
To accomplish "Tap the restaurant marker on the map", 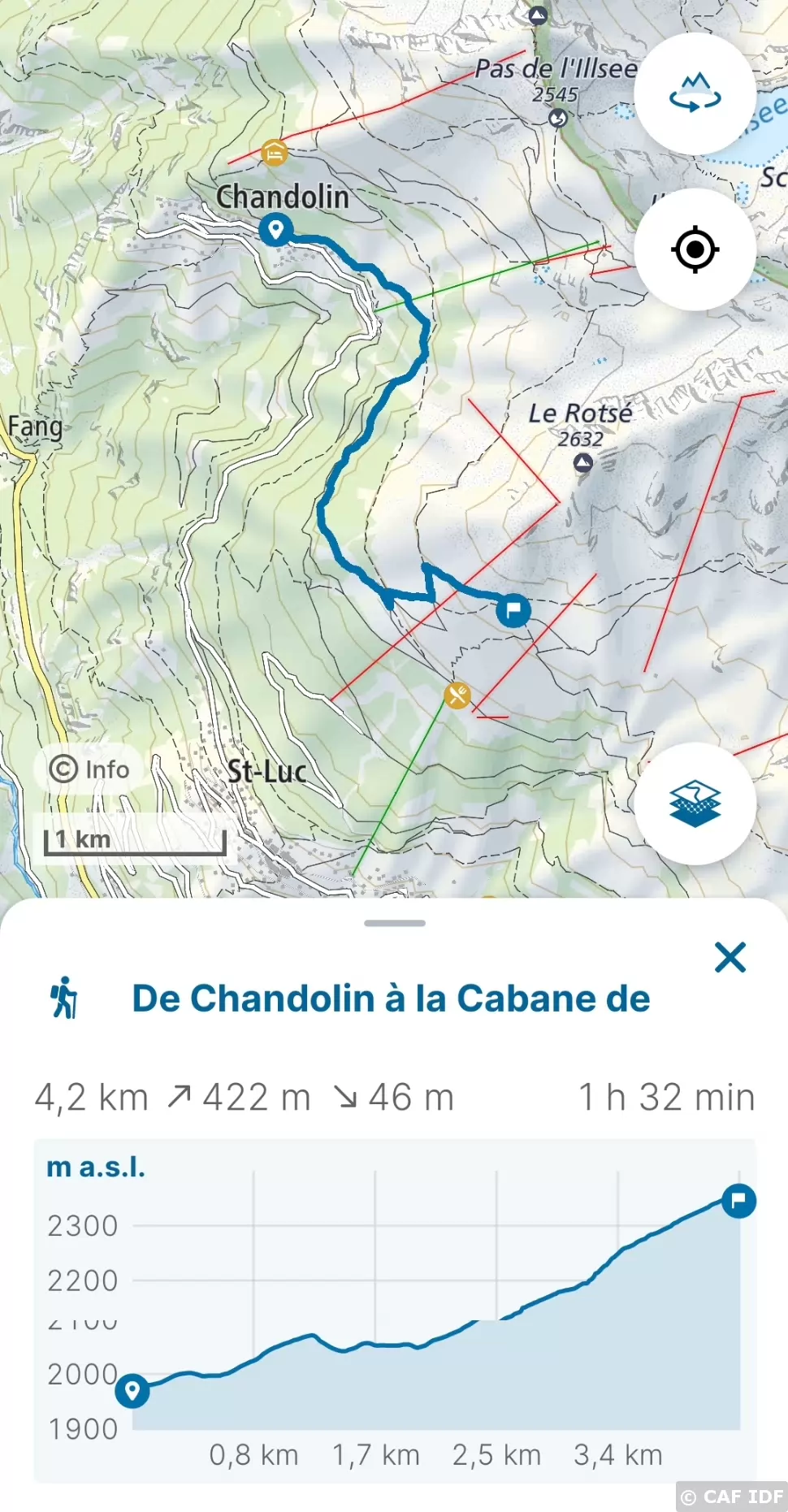I will pos(457,695).
